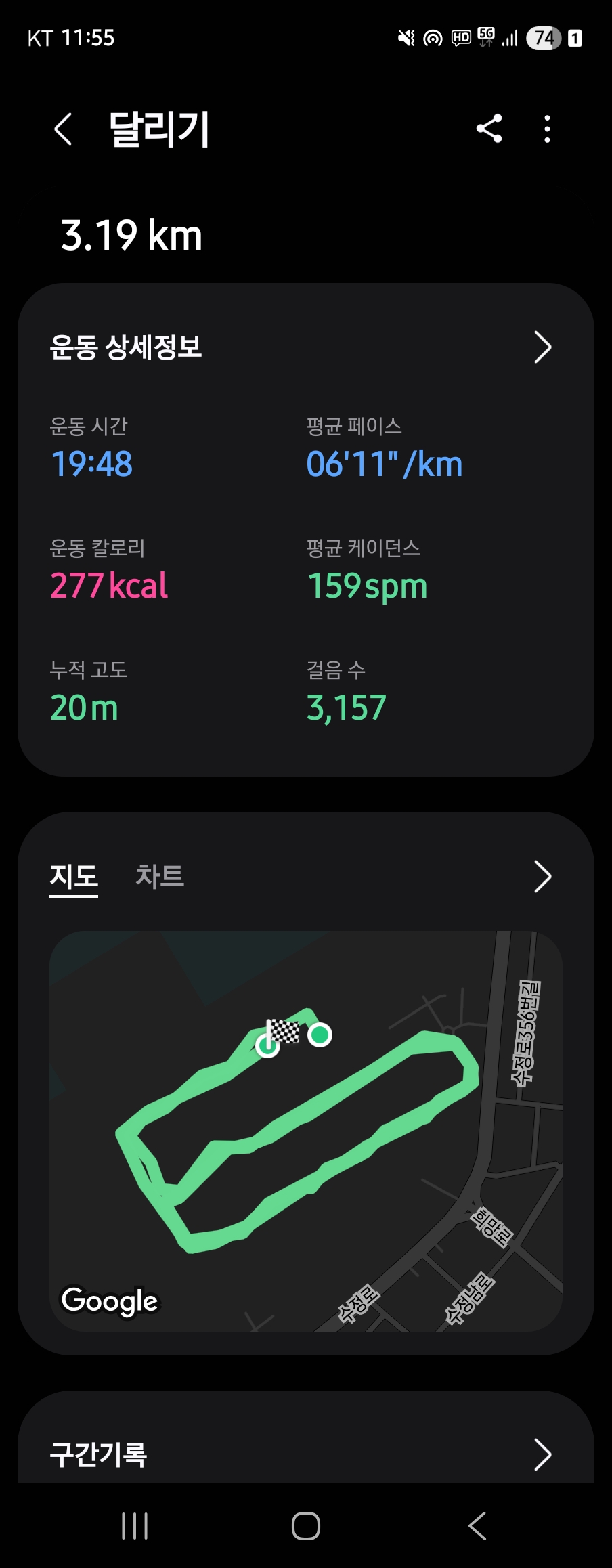612x1568 pixels.
Task: Go back from the 달리기 screen
Action: [64, 129]
